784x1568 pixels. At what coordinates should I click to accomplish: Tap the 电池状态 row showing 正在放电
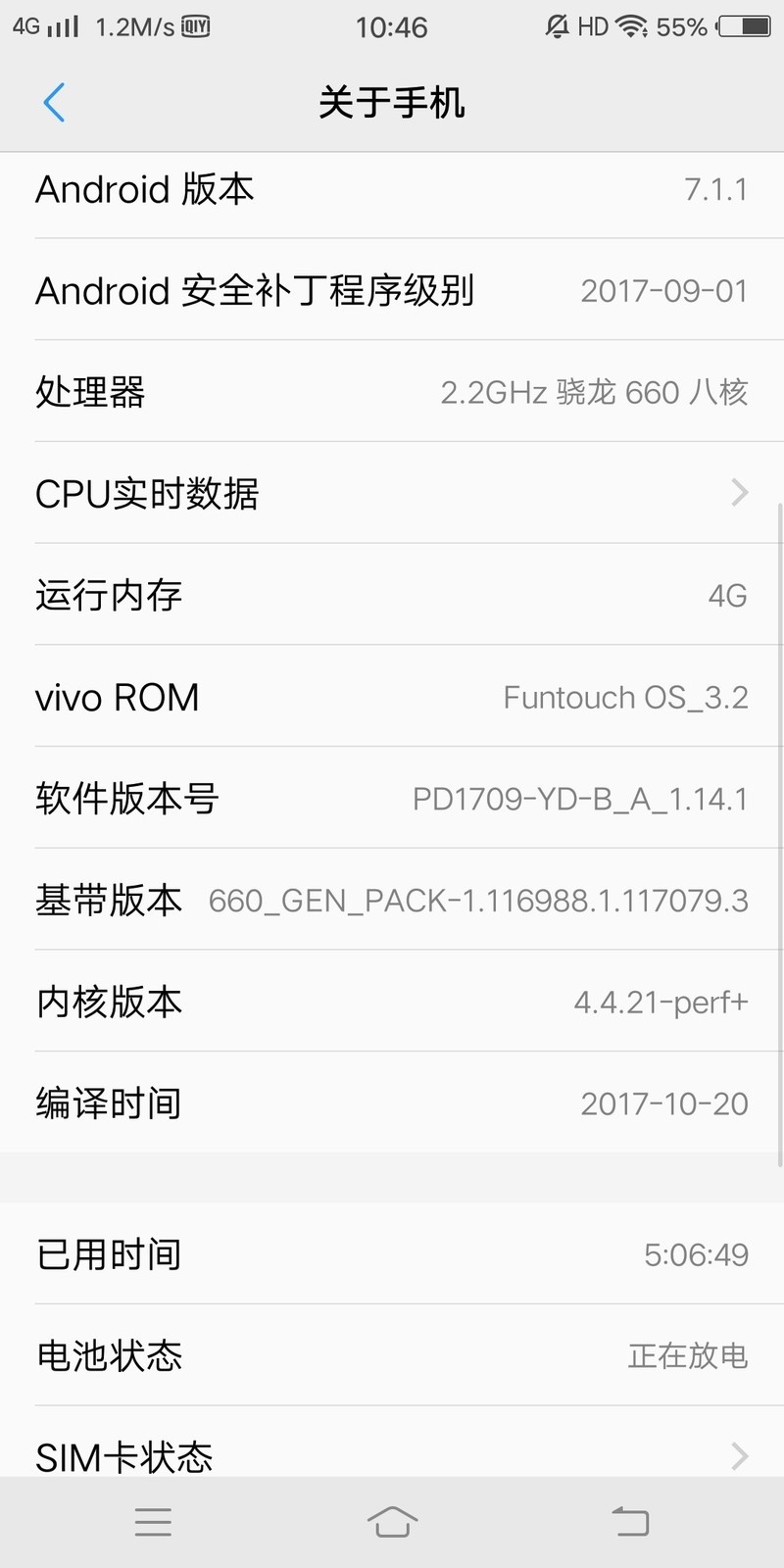(392, 1357)
